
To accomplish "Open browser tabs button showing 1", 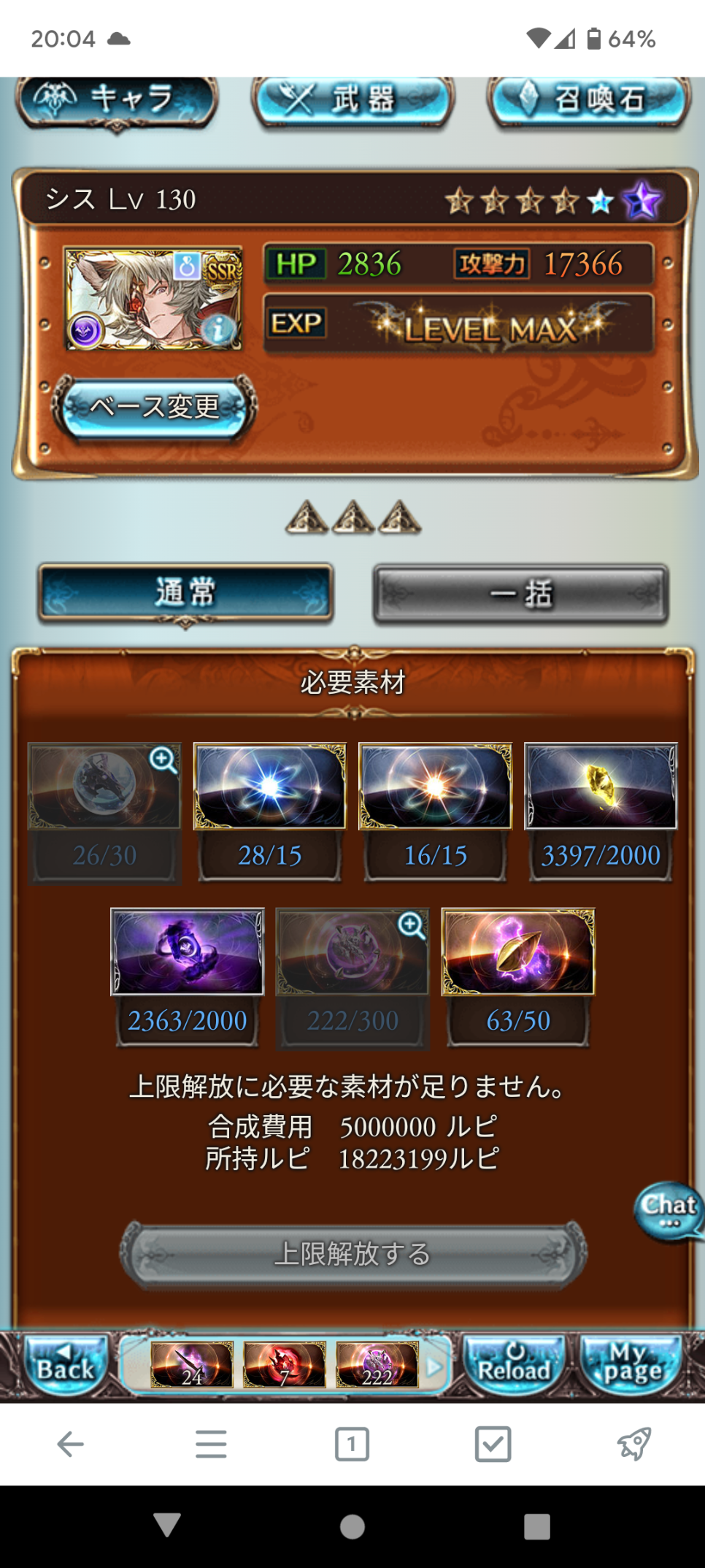I will (x=352, y=1444).
